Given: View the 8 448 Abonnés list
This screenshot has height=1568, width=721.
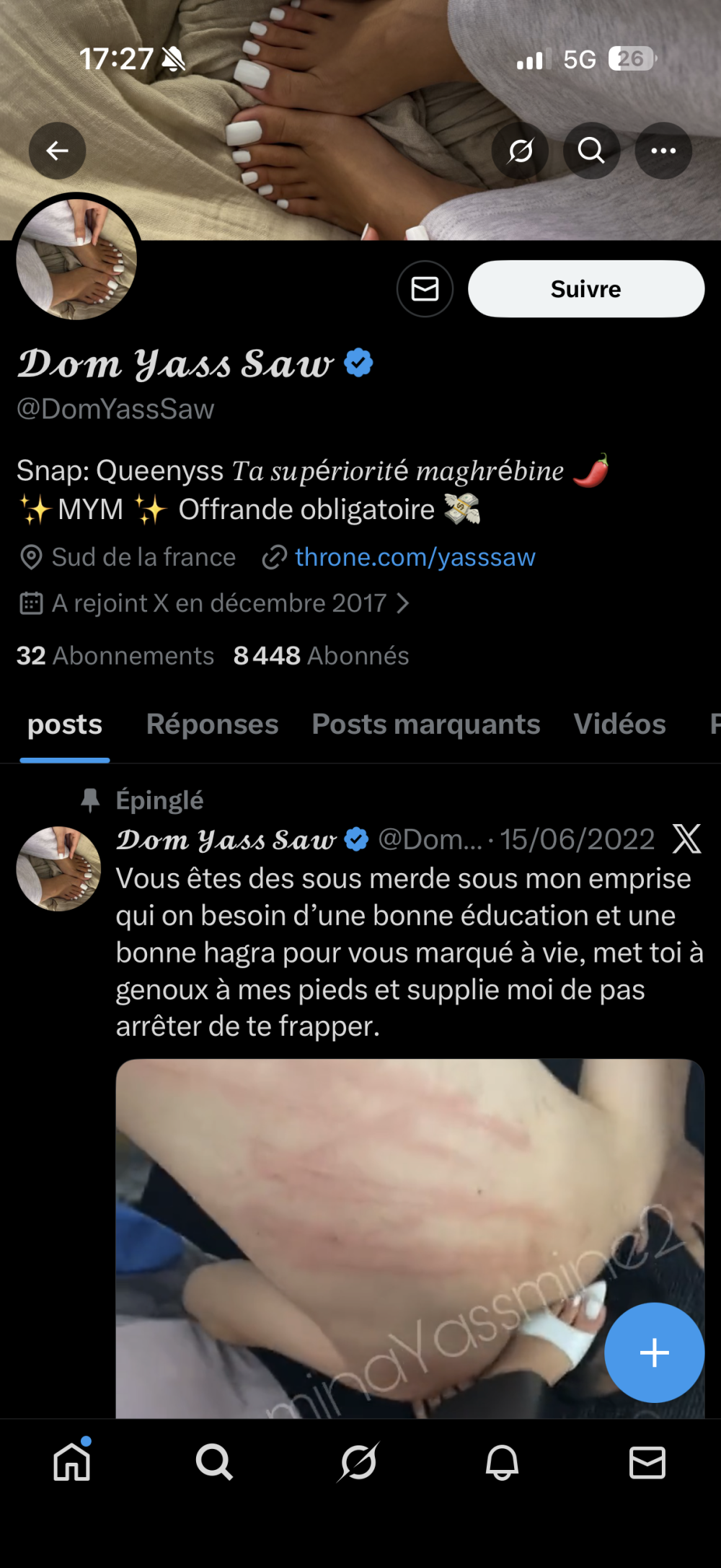Looking at the screenshot, I should (321, 656).
